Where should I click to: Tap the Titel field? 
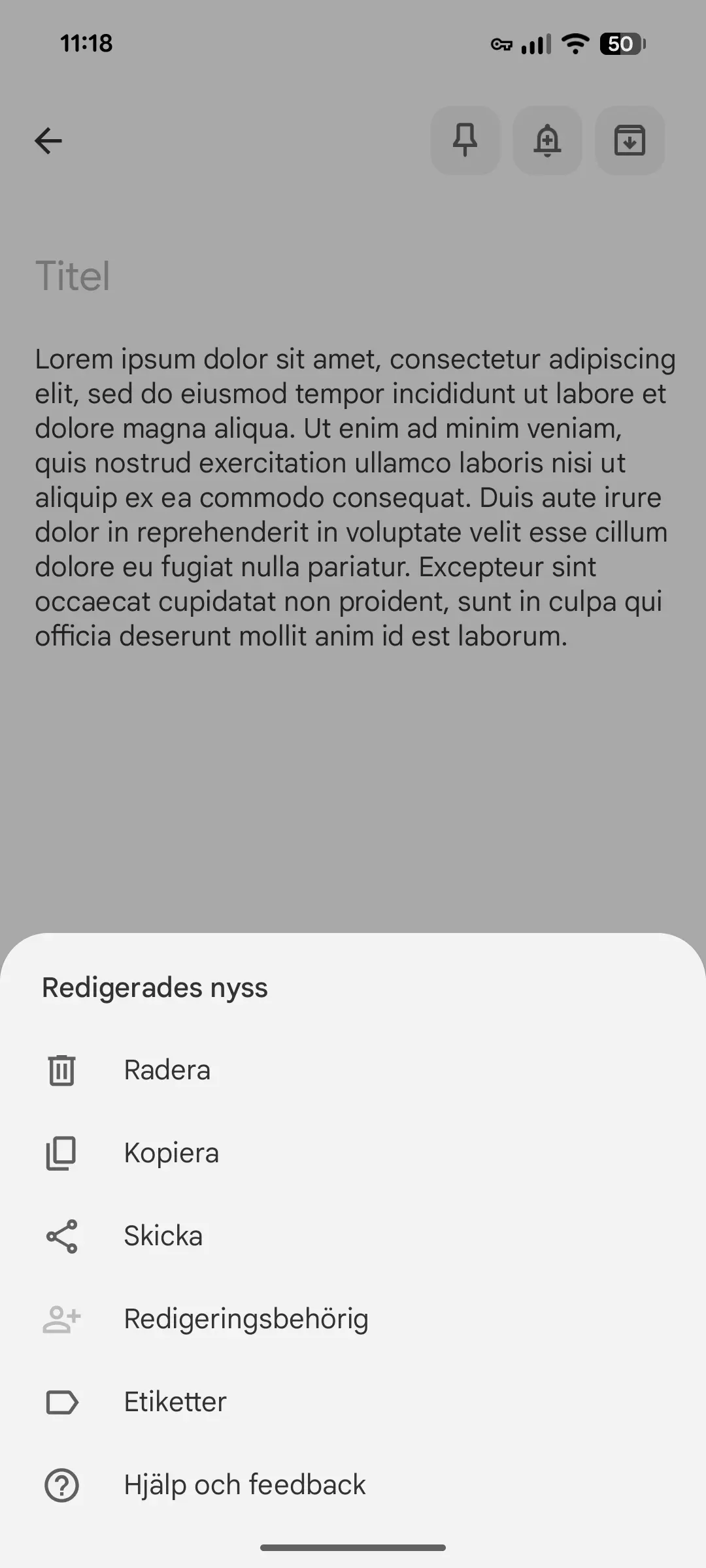pyautogui.click(x=353, y=276)
